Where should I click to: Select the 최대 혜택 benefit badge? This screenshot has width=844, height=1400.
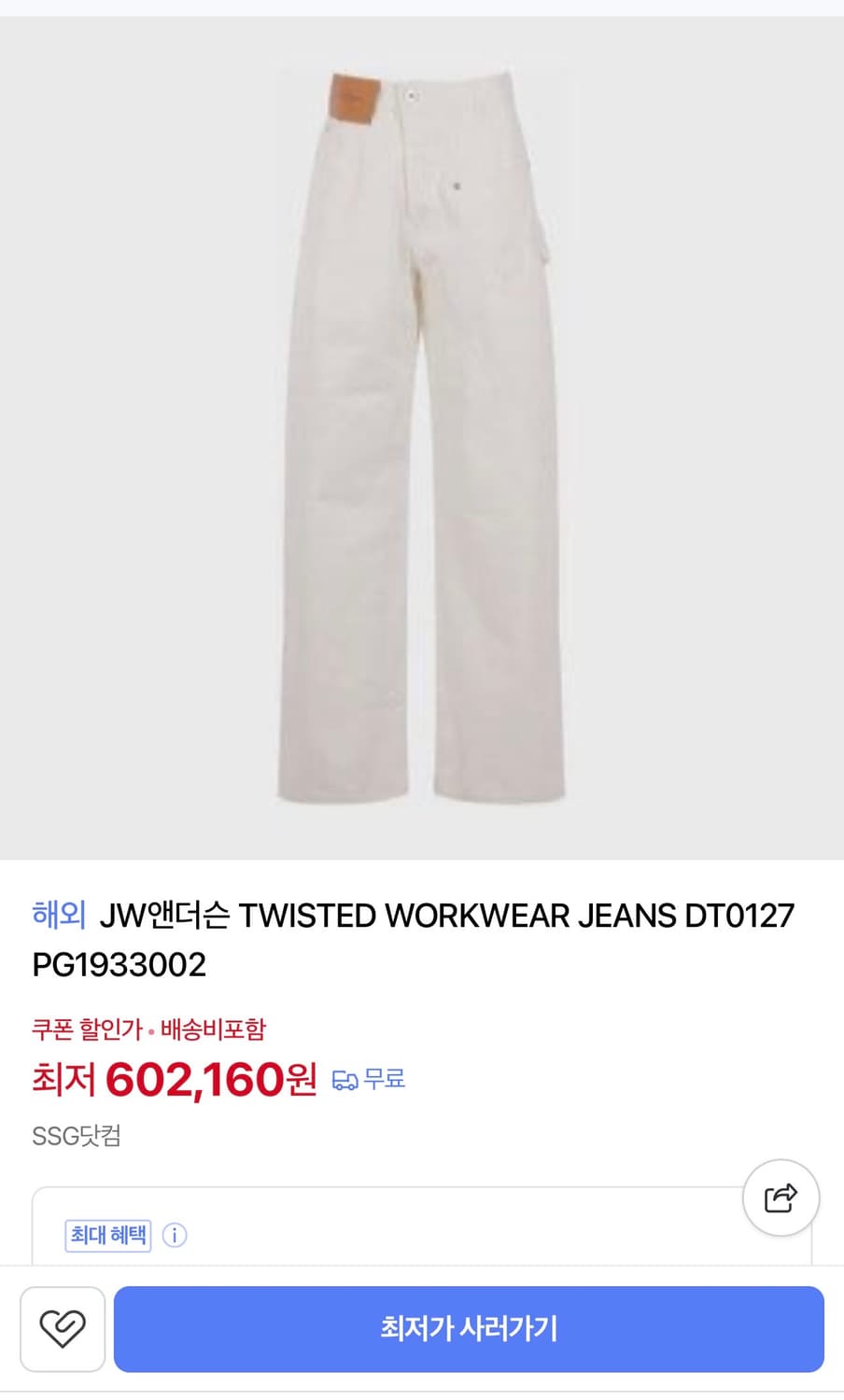(x=106, y=1235)
